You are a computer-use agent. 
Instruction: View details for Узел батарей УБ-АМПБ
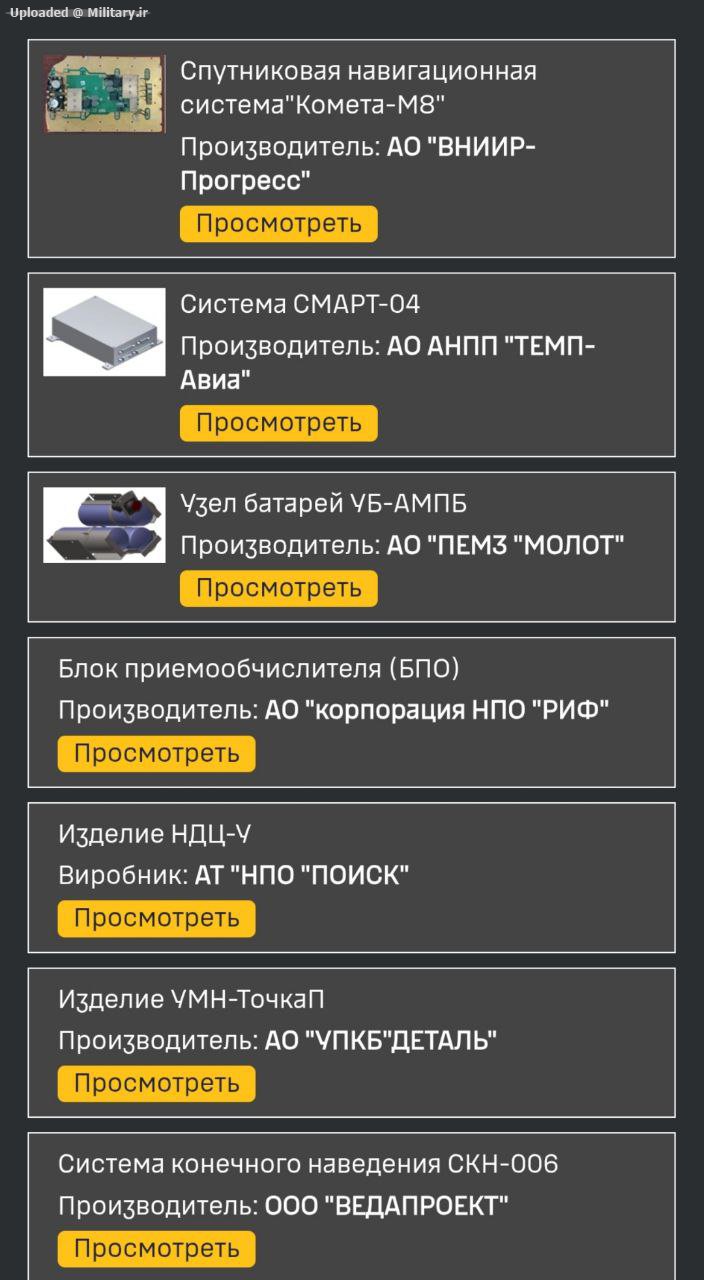[x=278, y=588]
